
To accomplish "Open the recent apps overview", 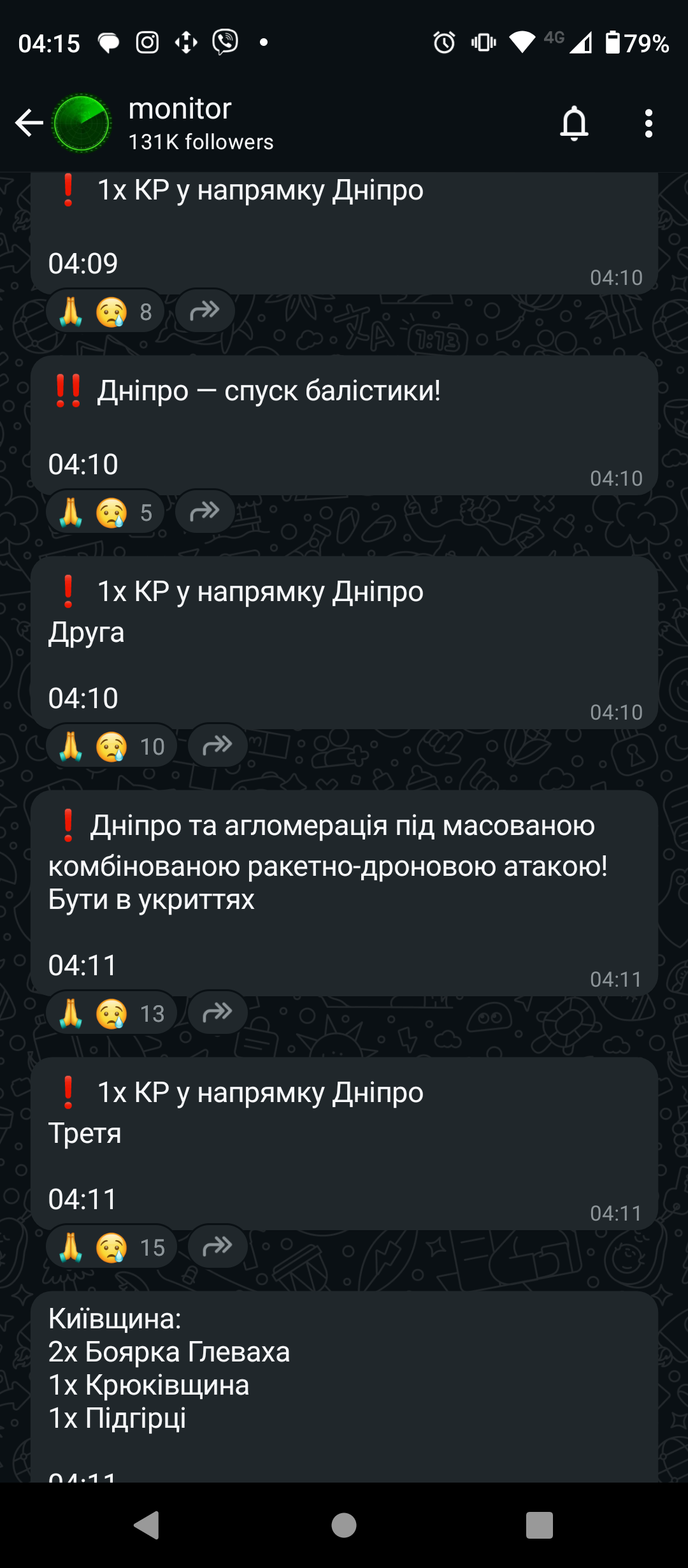I will tap(539, 1525).
